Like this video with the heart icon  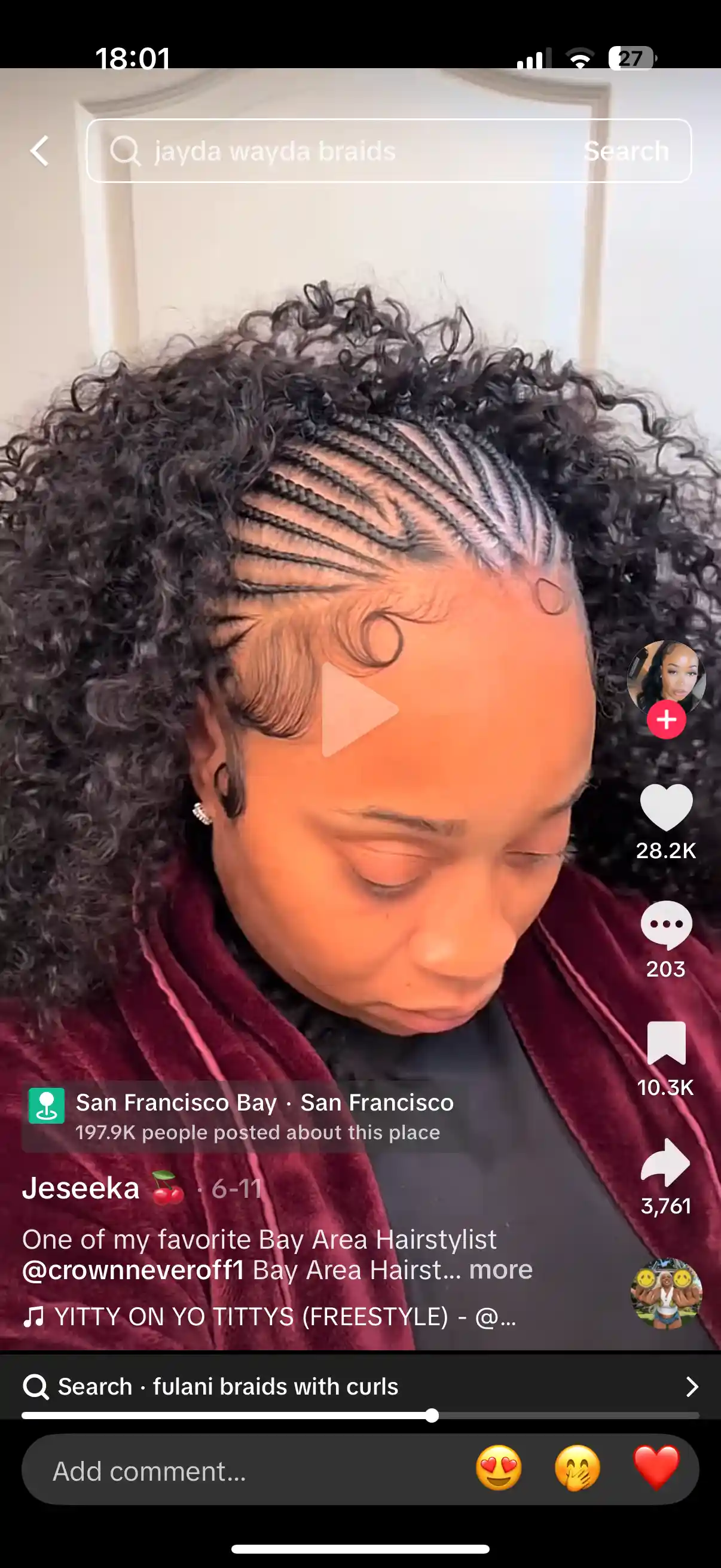tap(665, 807)
